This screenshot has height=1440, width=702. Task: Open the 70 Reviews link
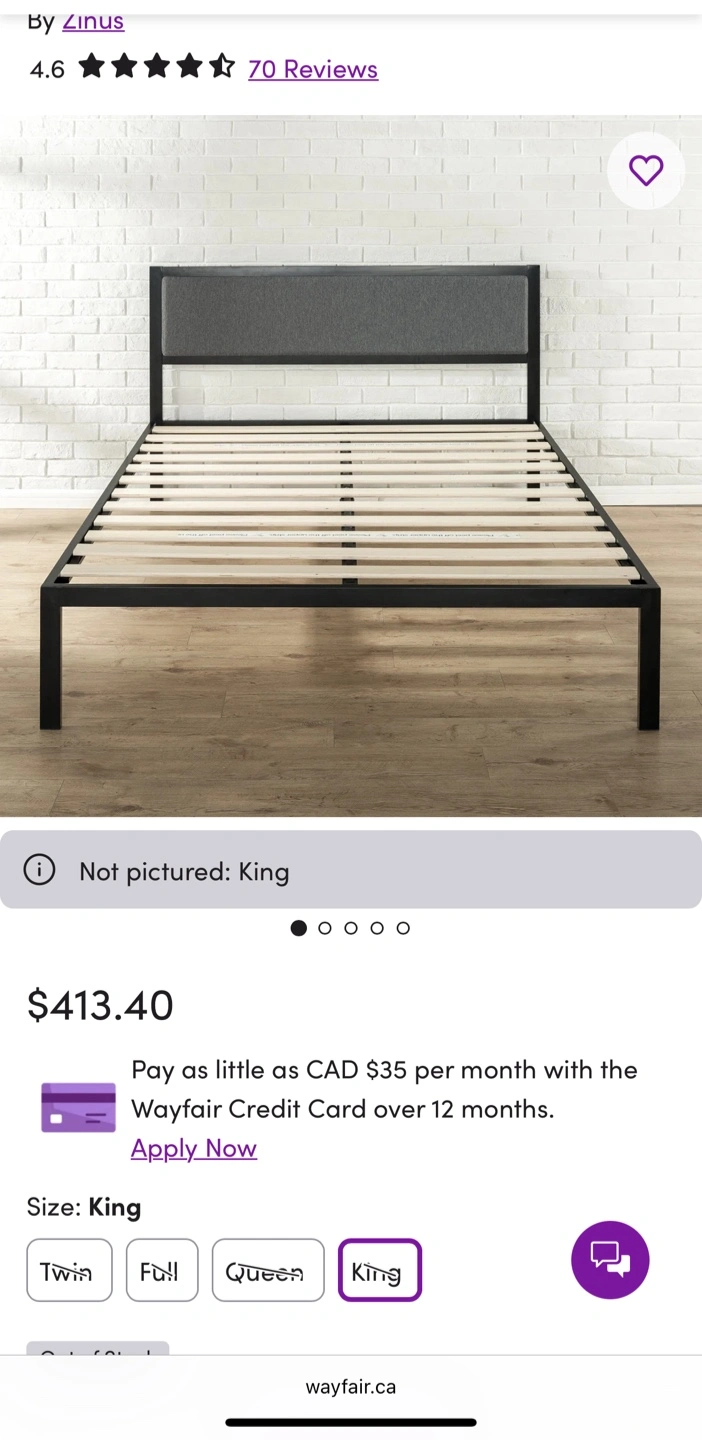[313, 69]
